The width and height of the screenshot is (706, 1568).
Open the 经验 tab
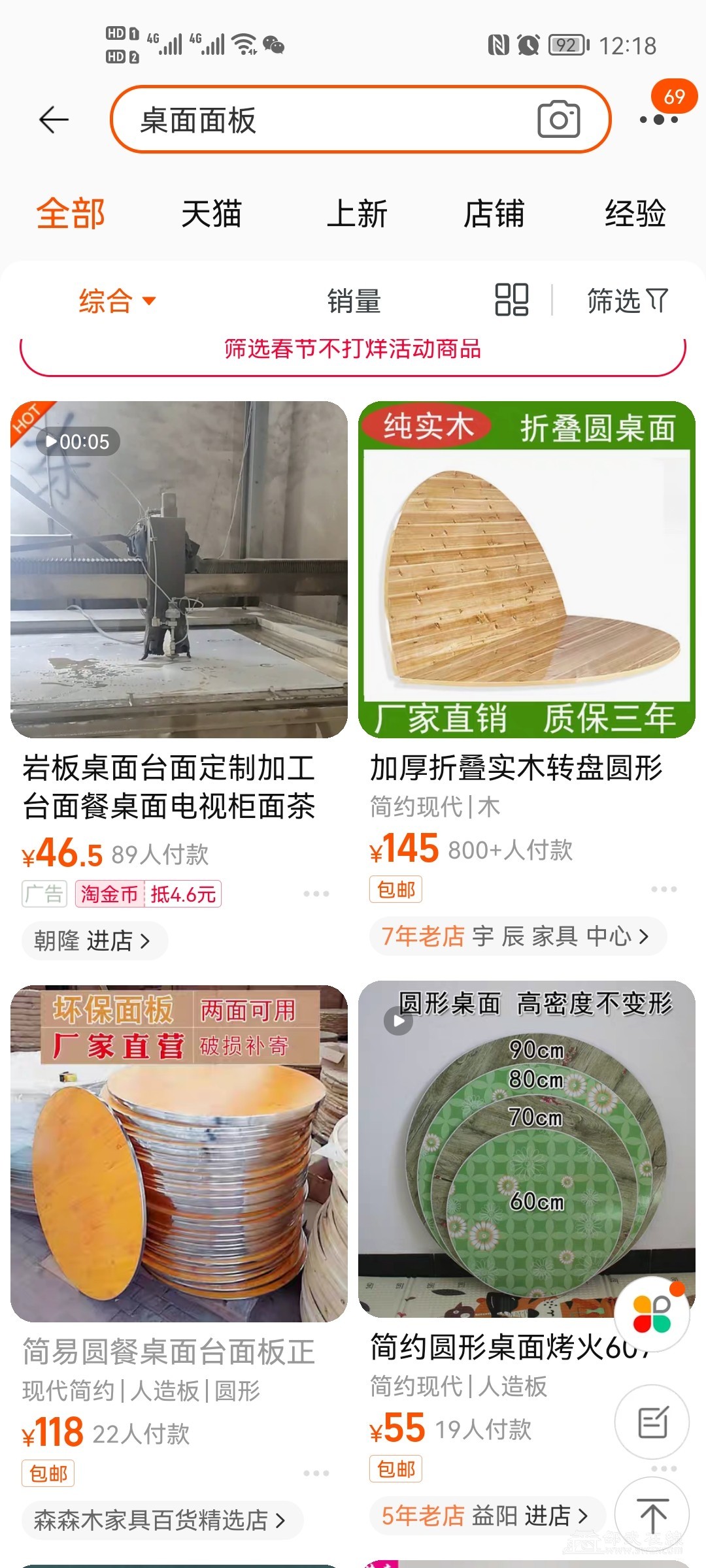635,214
